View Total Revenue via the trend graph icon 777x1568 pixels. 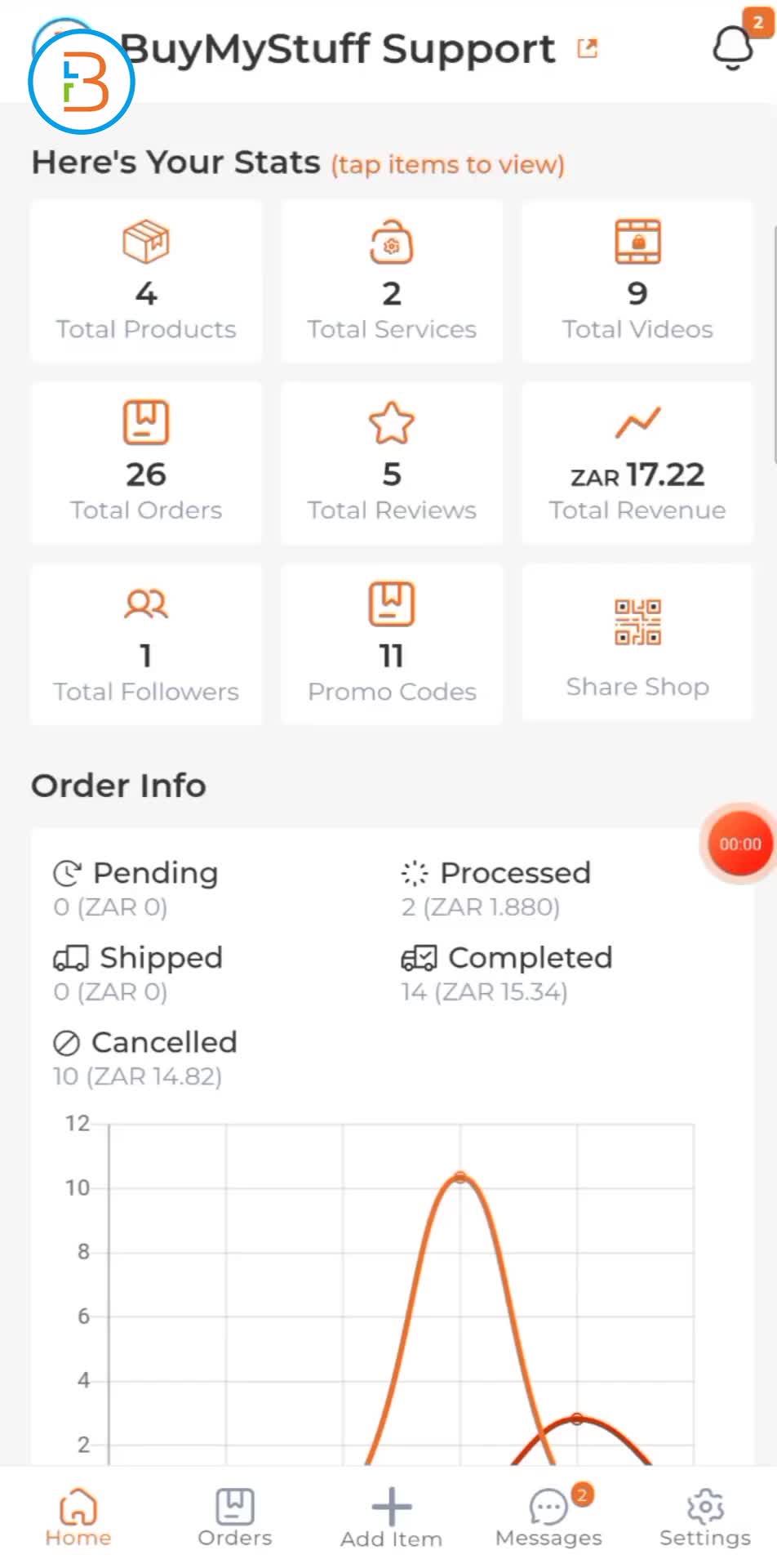coord(637,421)
